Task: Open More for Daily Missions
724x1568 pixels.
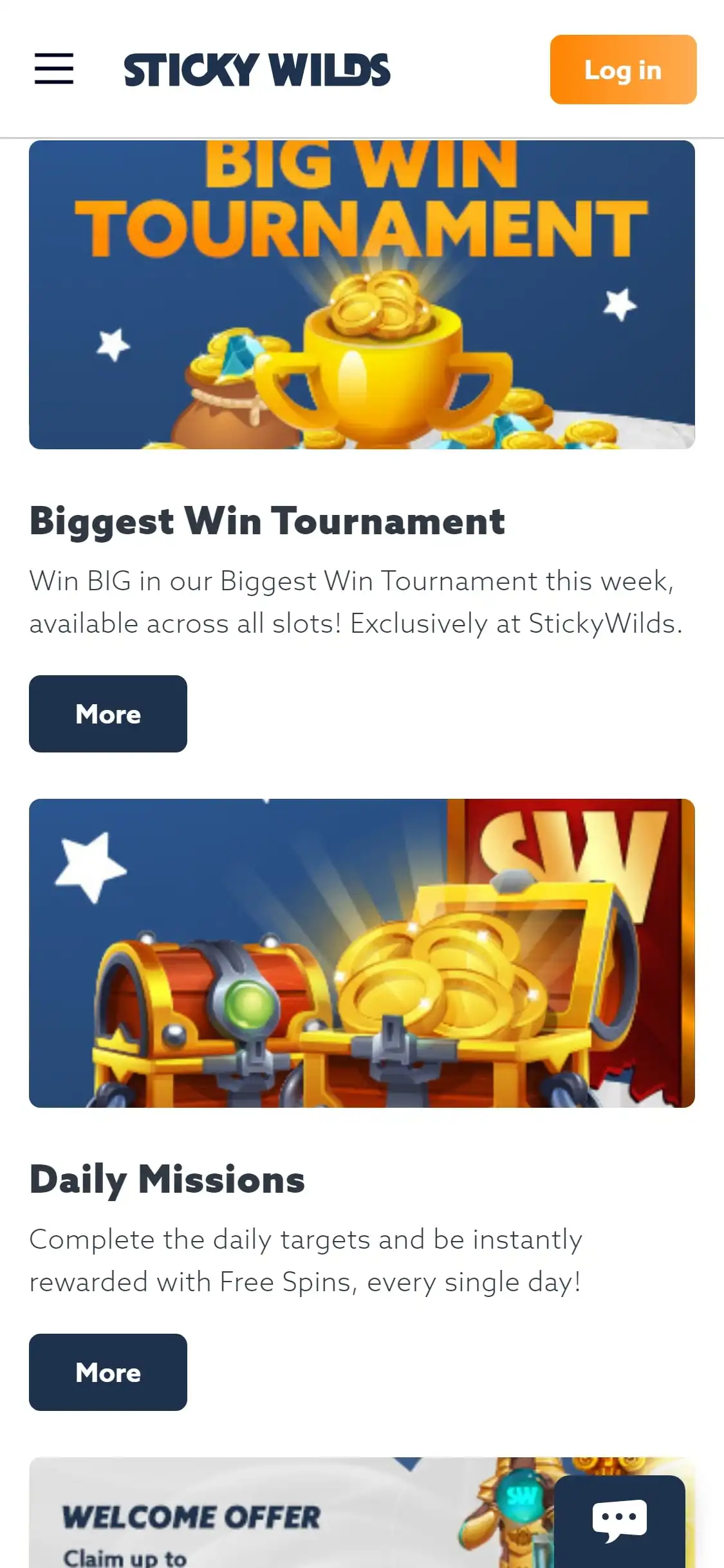Action: (x=108, y=1372)
